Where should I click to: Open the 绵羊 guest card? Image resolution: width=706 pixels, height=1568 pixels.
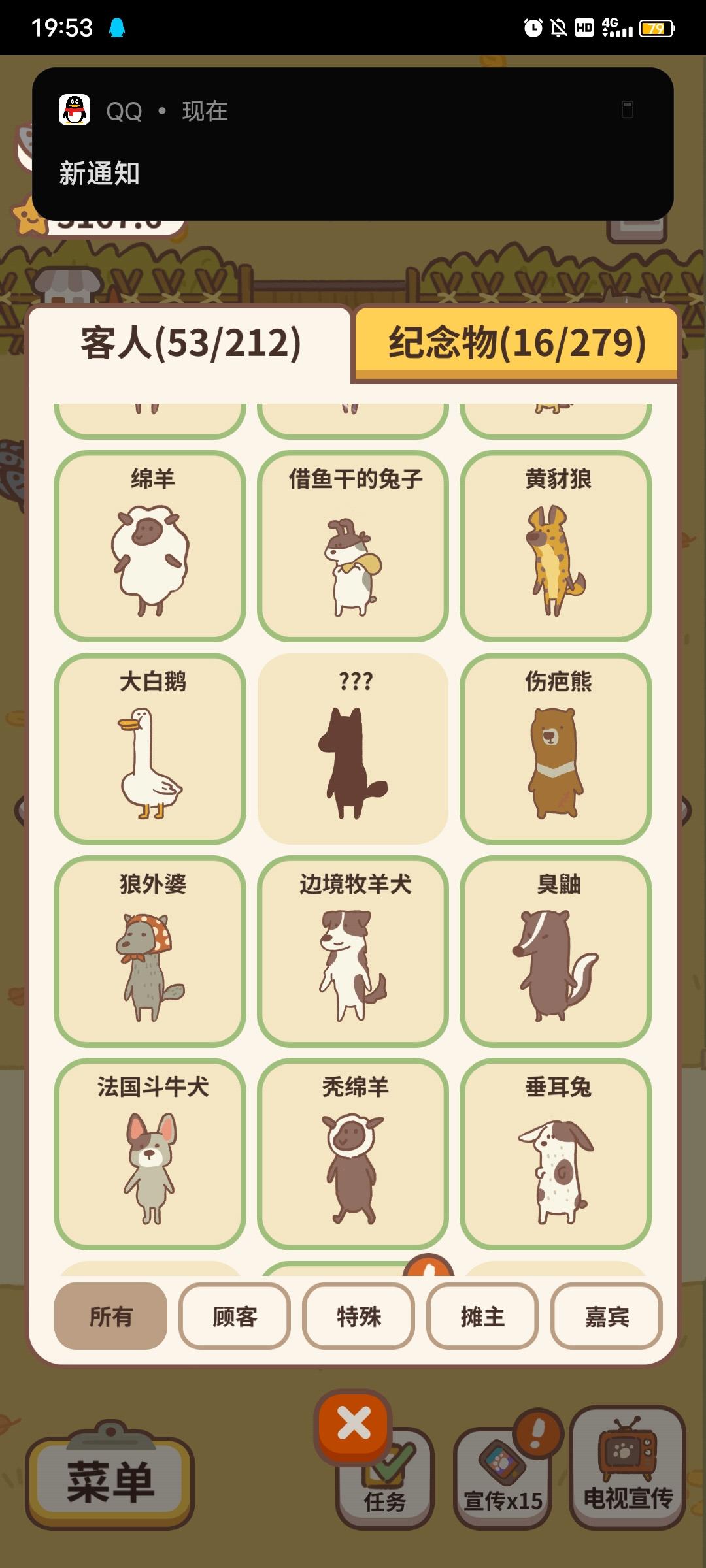tap(150, 546)
